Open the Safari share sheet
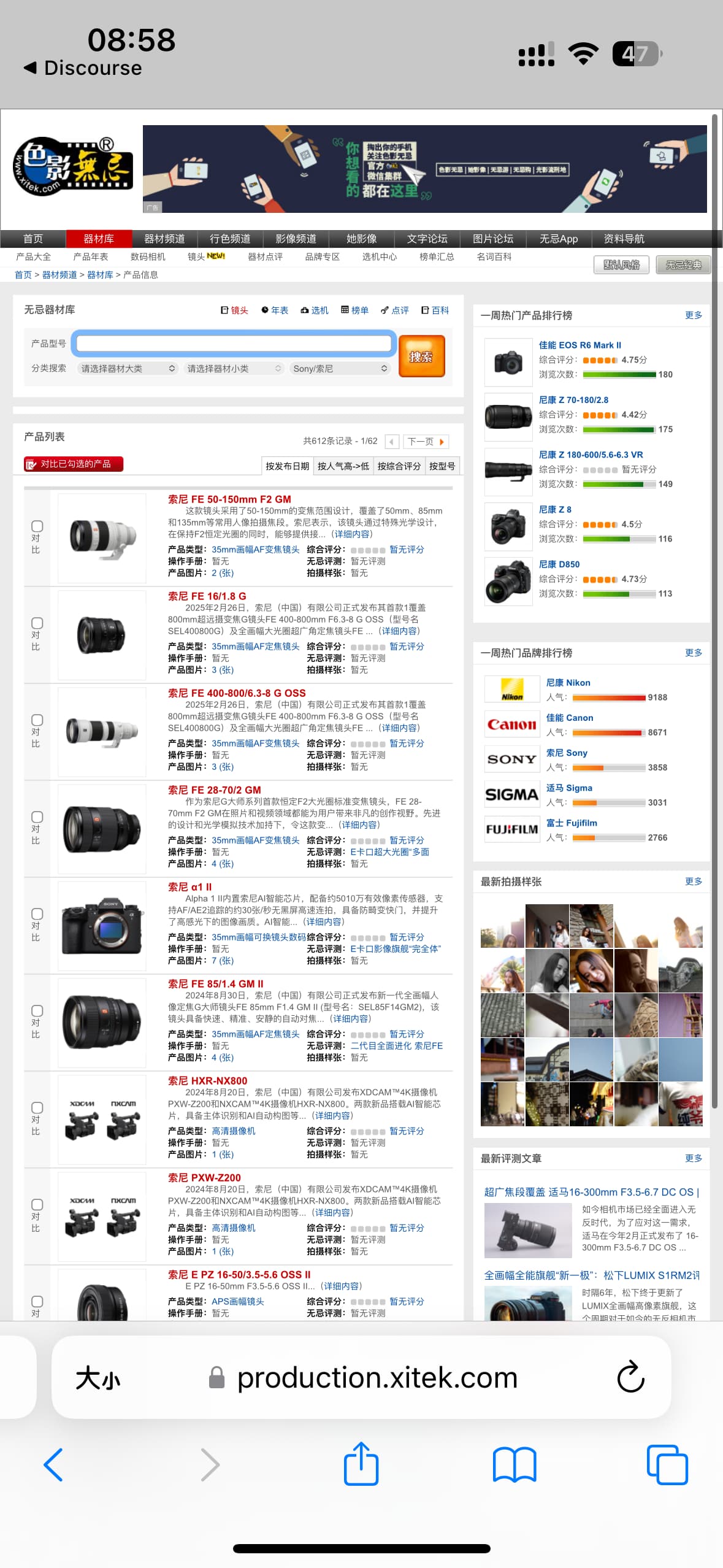This screenshot has height=1568, width=723. click(361, 1464)
